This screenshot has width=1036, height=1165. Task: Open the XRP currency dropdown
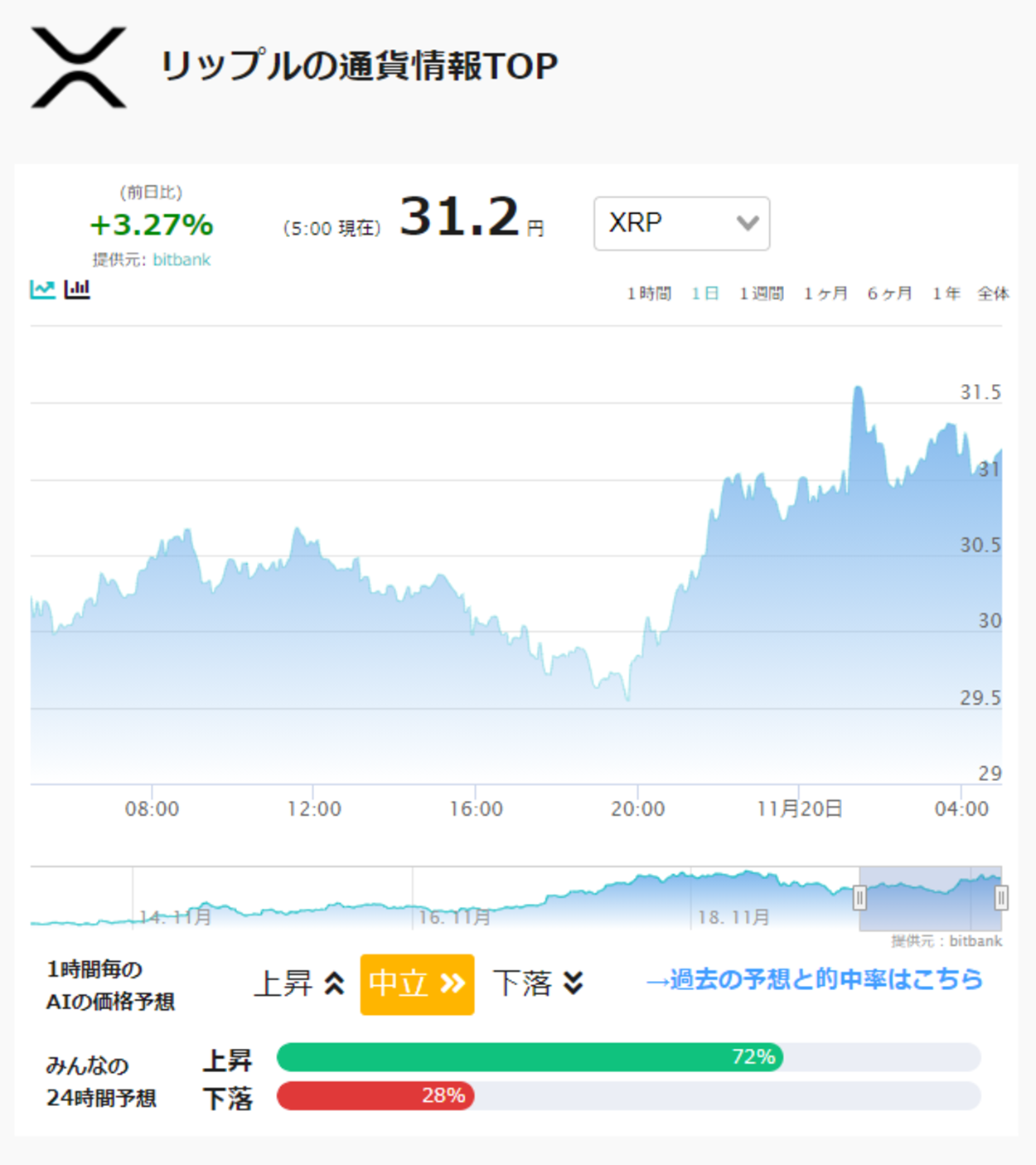[x=681, y=222]
